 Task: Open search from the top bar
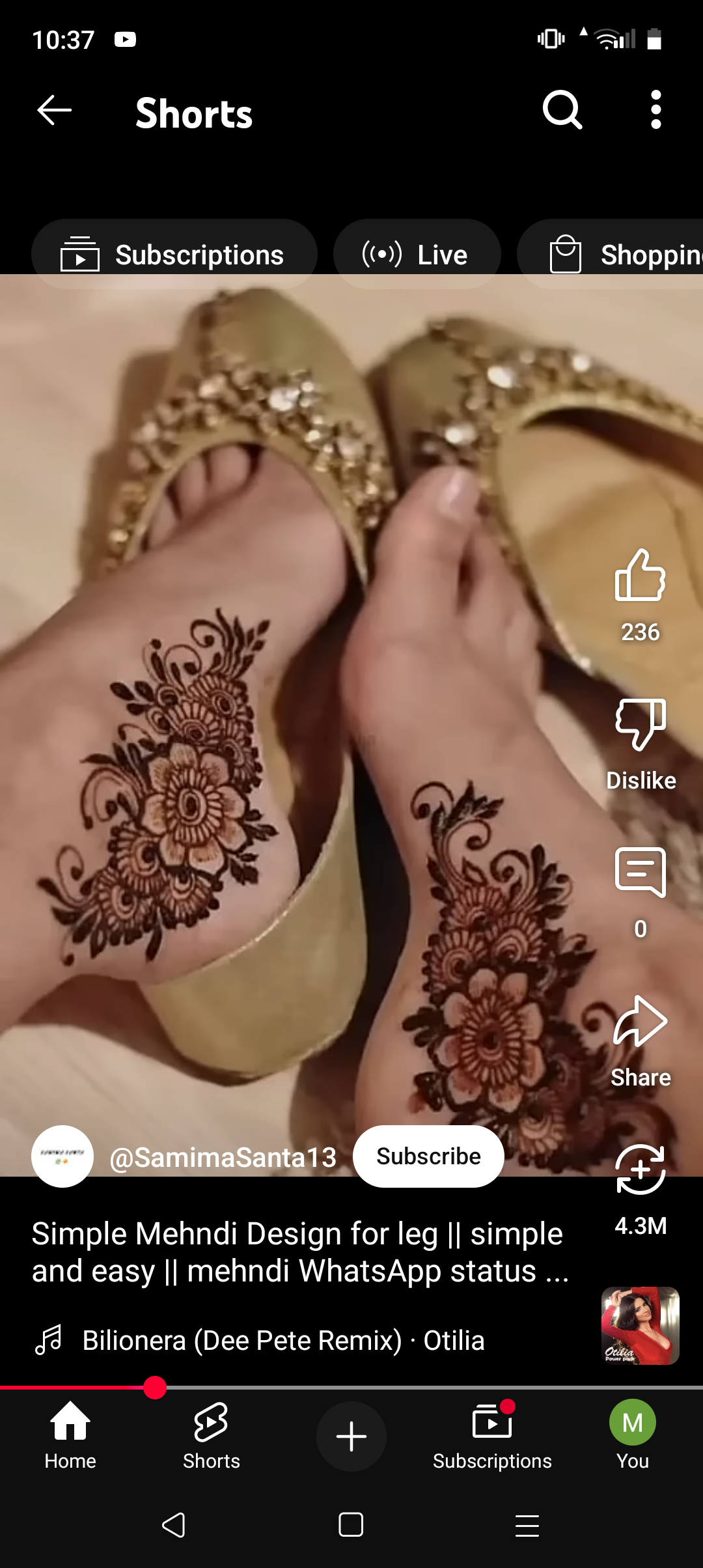coord(562,110)
